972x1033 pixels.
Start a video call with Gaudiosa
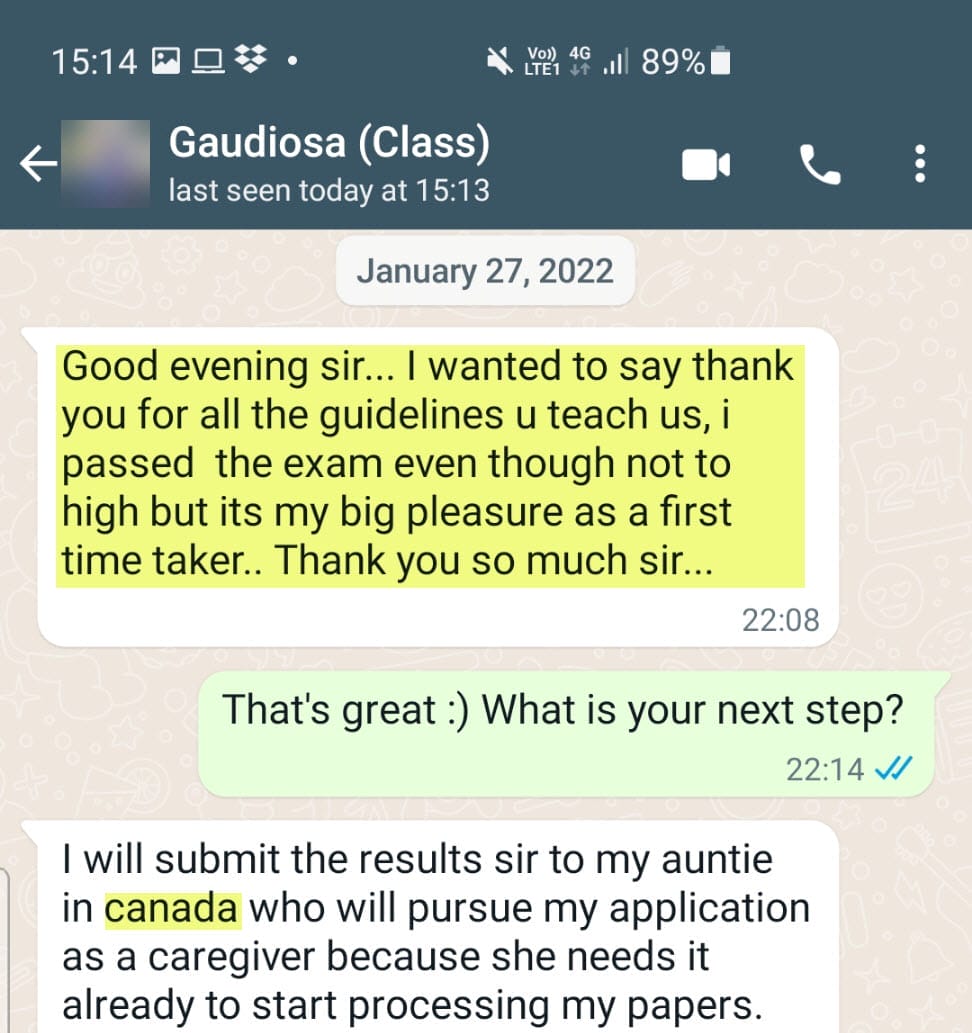click(x=706, y=165)
